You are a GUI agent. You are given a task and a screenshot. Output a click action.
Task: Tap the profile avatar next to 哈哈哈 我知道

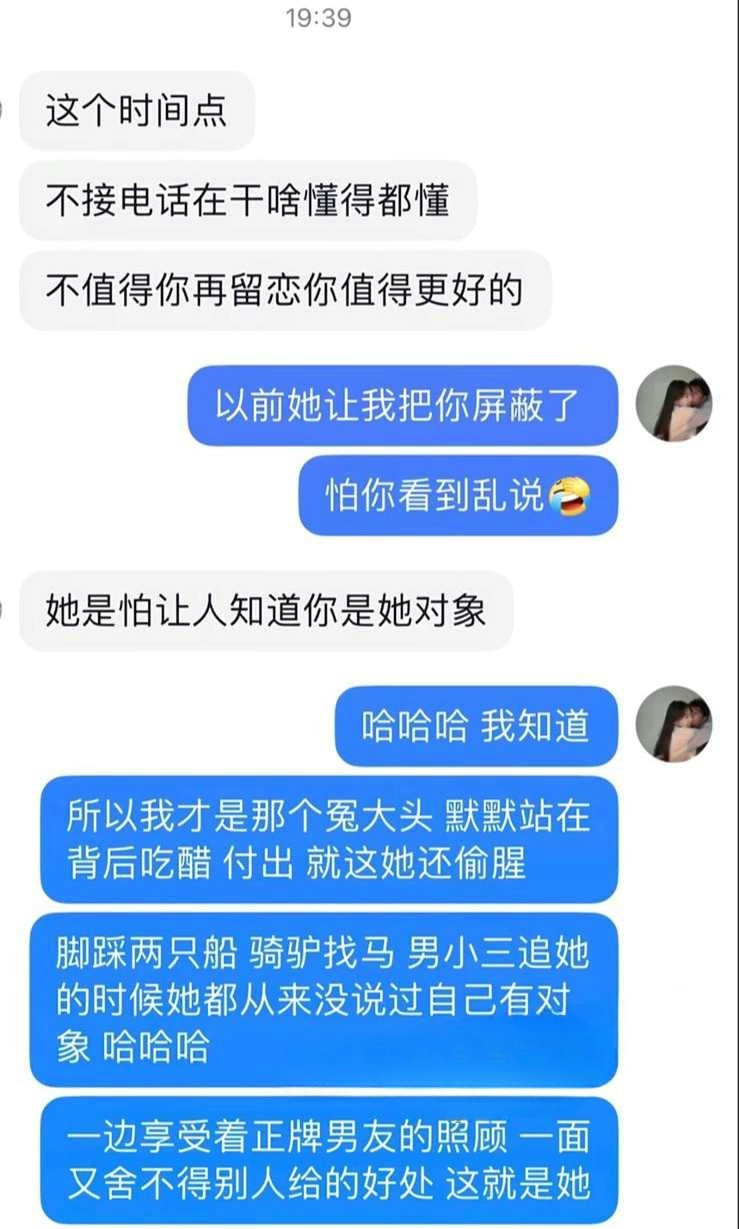(x=674, y=724)
